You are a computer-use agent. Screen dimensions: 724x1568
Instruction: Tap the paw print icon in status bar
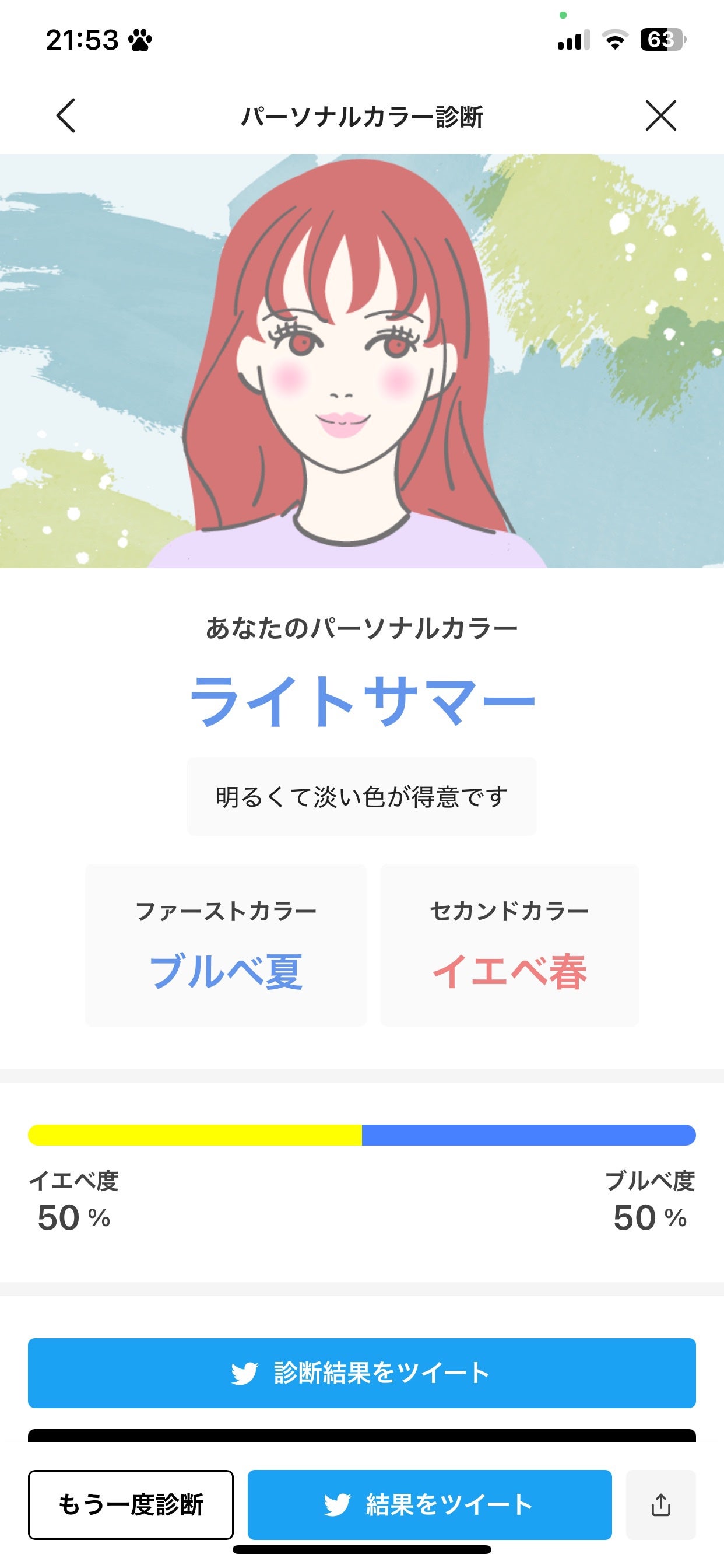coord(139,40)
